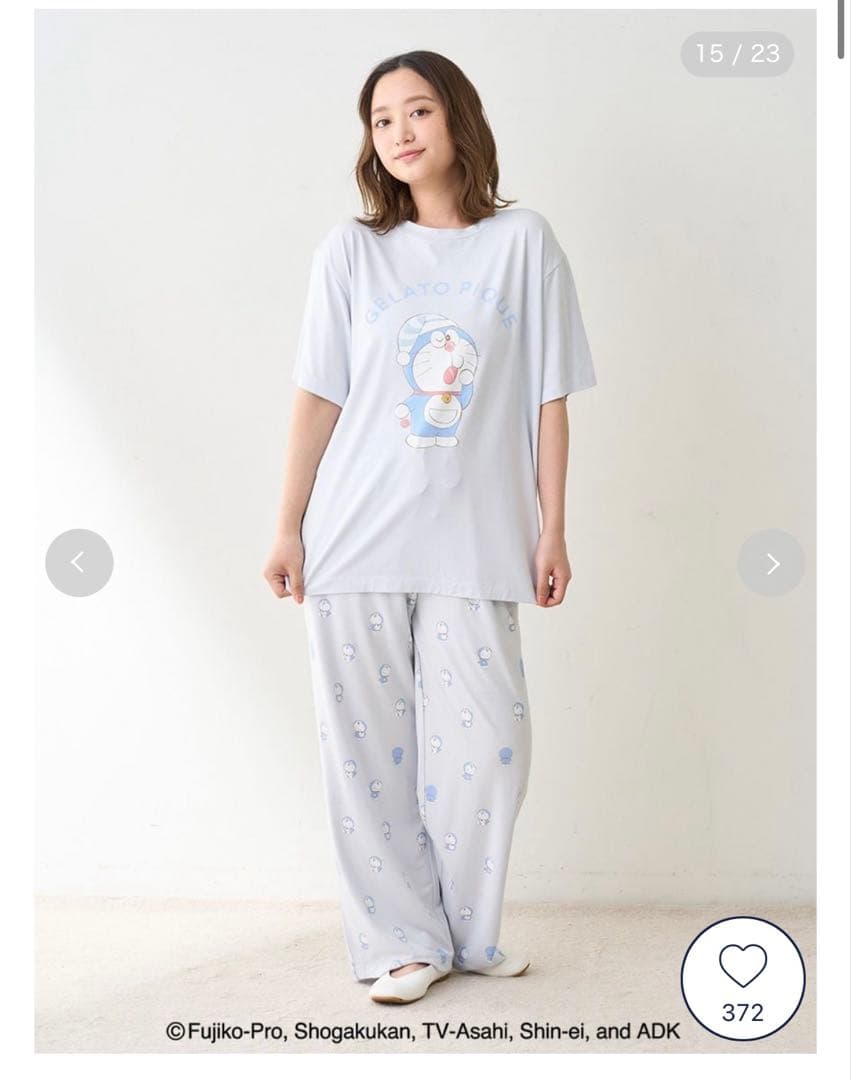Viewport: 851px width, 1080px height.
Task: Go to the previous product photo
Action: point(79,563)
